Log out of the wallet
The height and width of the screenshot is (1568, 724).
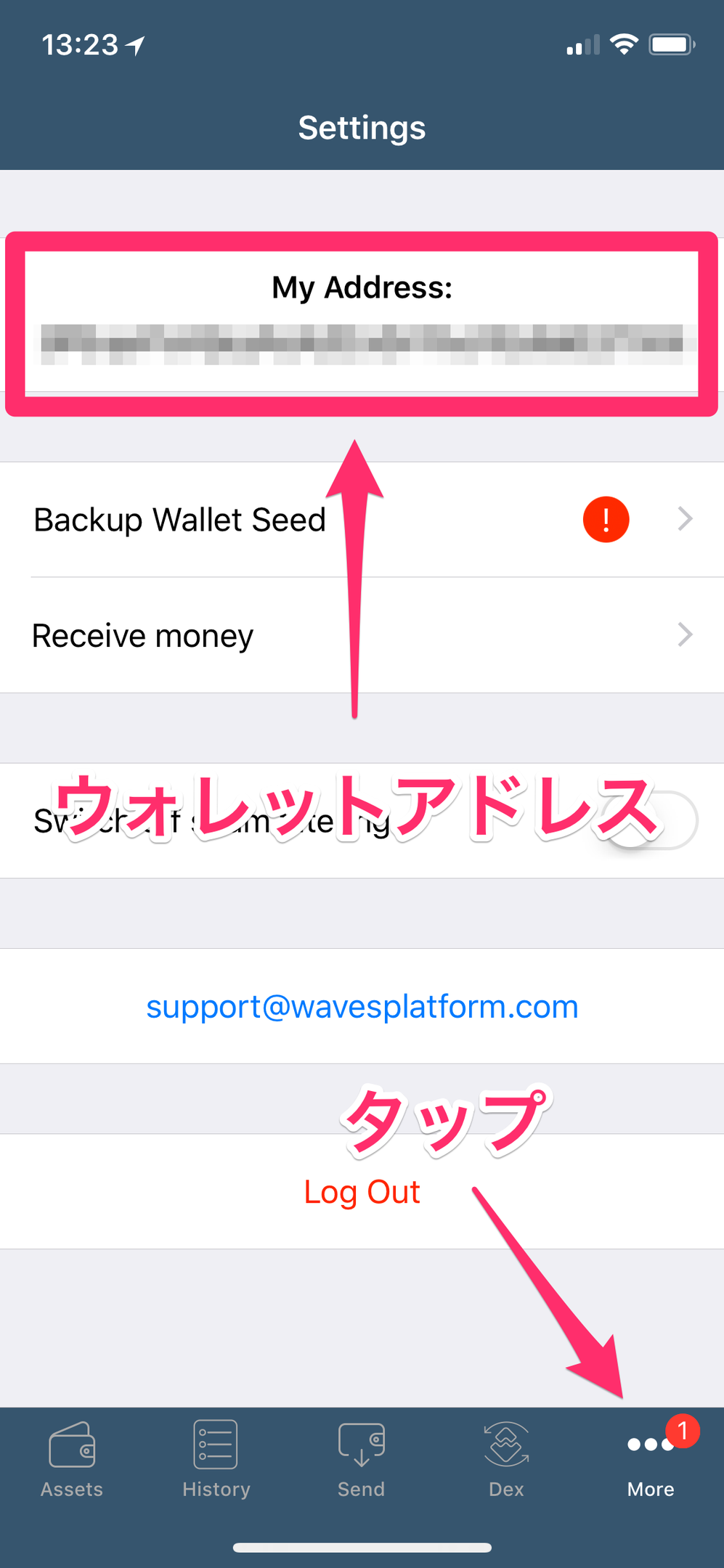pos(362,1192)
